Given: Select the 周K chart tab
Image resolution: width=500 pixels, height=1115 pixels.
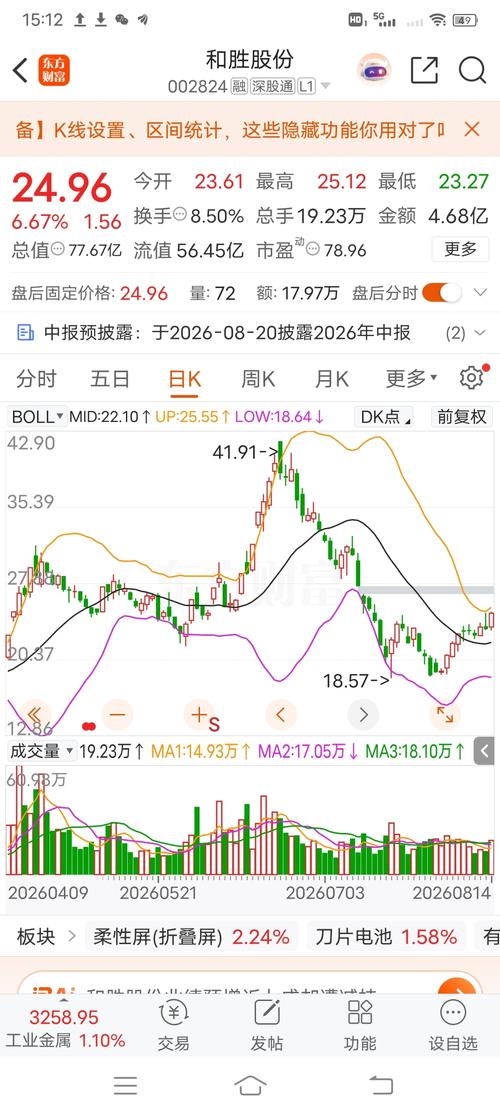Looking at the screenshot, I should 257,379.
